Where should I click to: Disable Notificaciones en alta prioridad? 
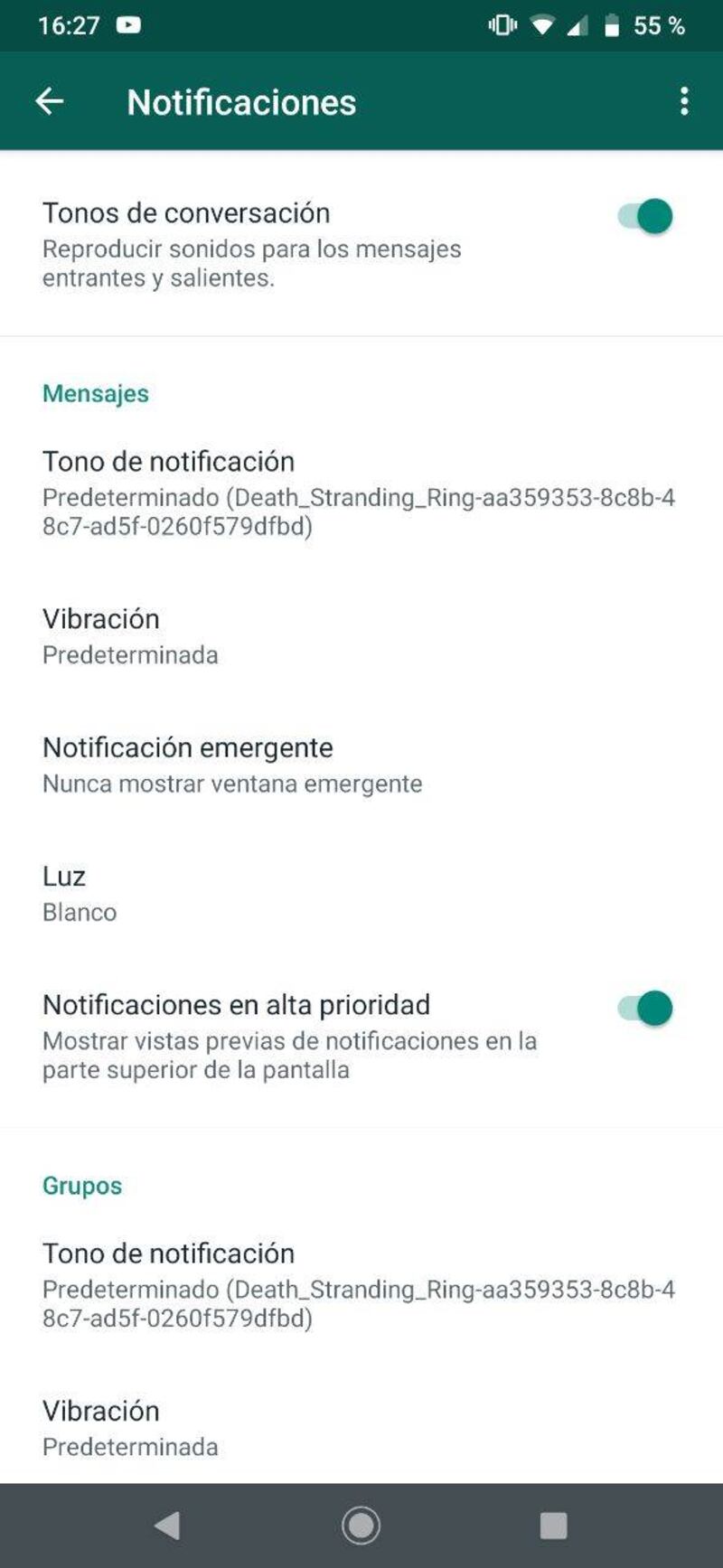[646, 1009]
